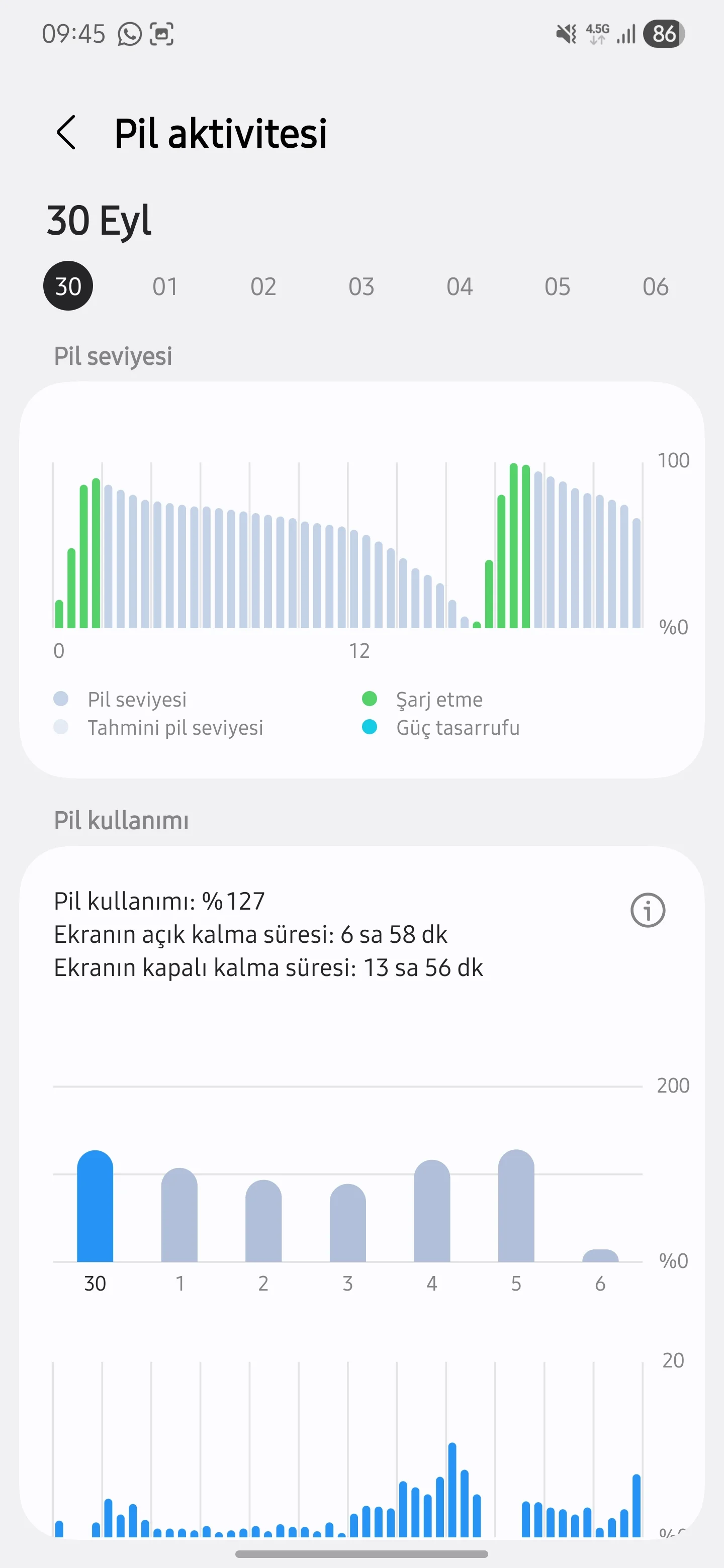Switch to date 03 in the day strip

pos(361,286)
